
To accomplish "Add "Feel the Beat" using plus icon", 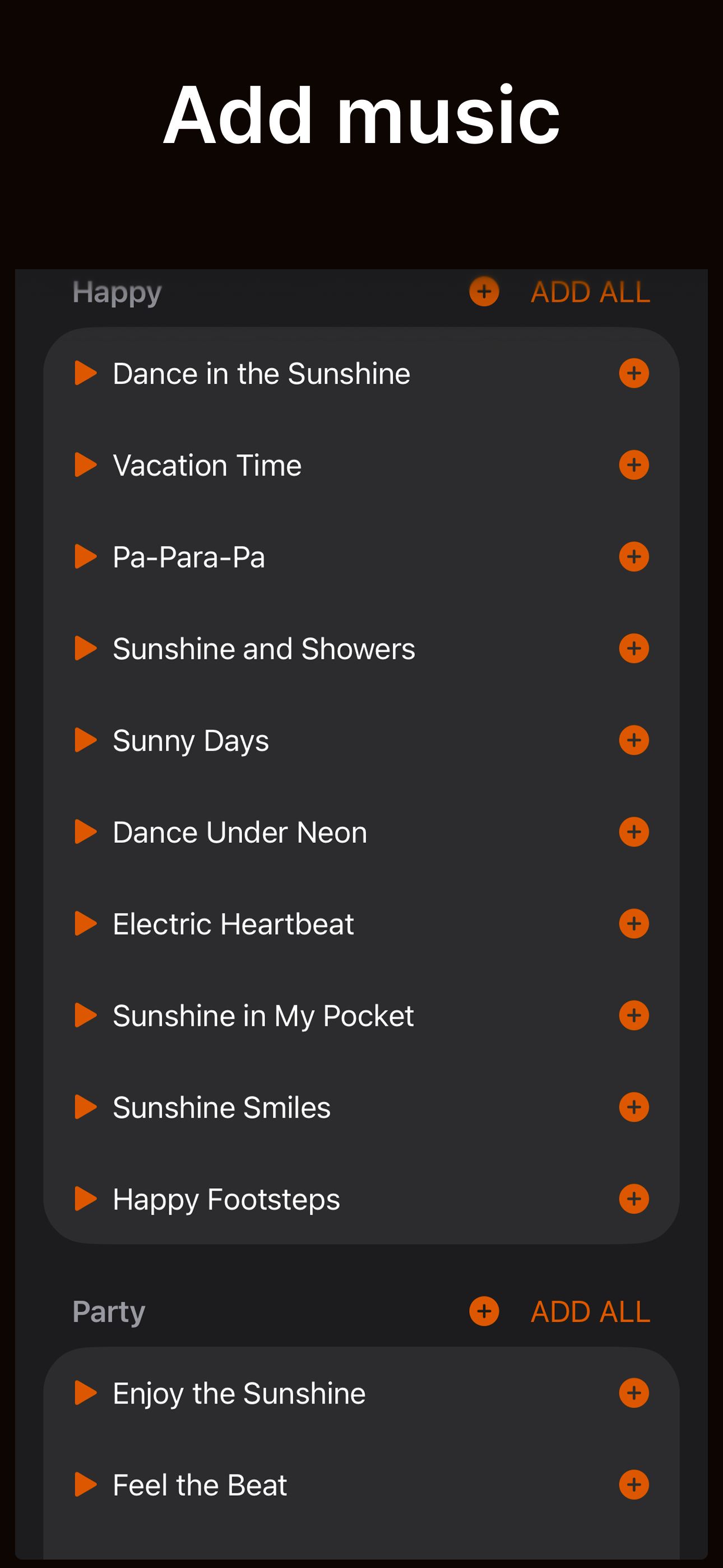I will pos(633,1485).
